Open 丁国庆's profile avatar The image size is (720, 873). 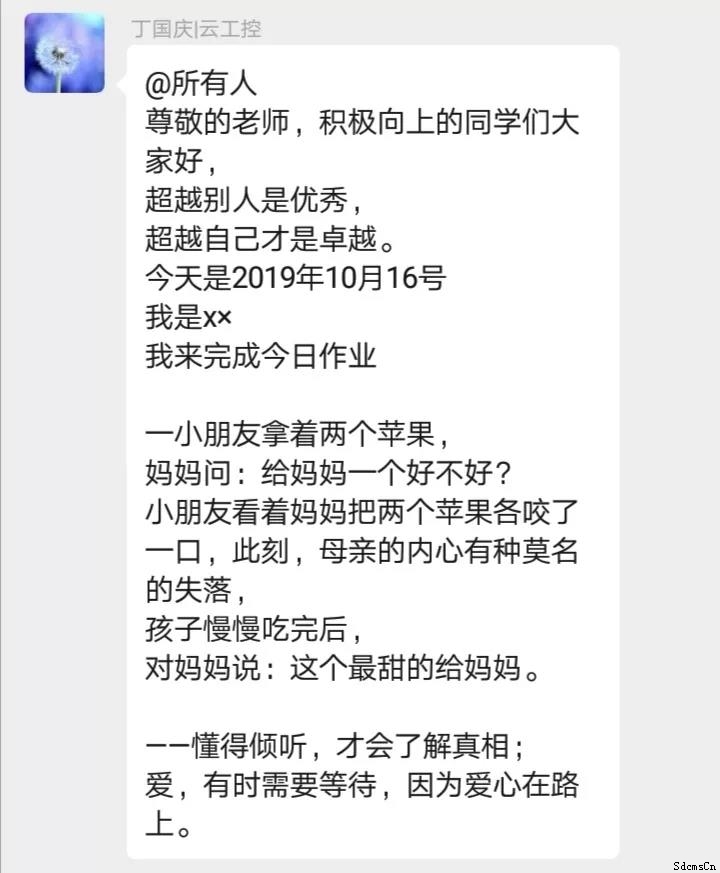click(x=65, y=54)
